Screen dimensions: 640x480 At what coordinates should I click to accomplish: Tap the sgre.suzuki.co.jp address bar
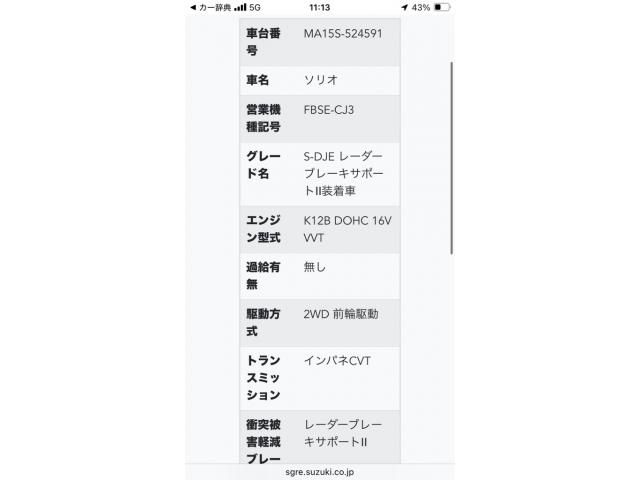coord(319,470)
